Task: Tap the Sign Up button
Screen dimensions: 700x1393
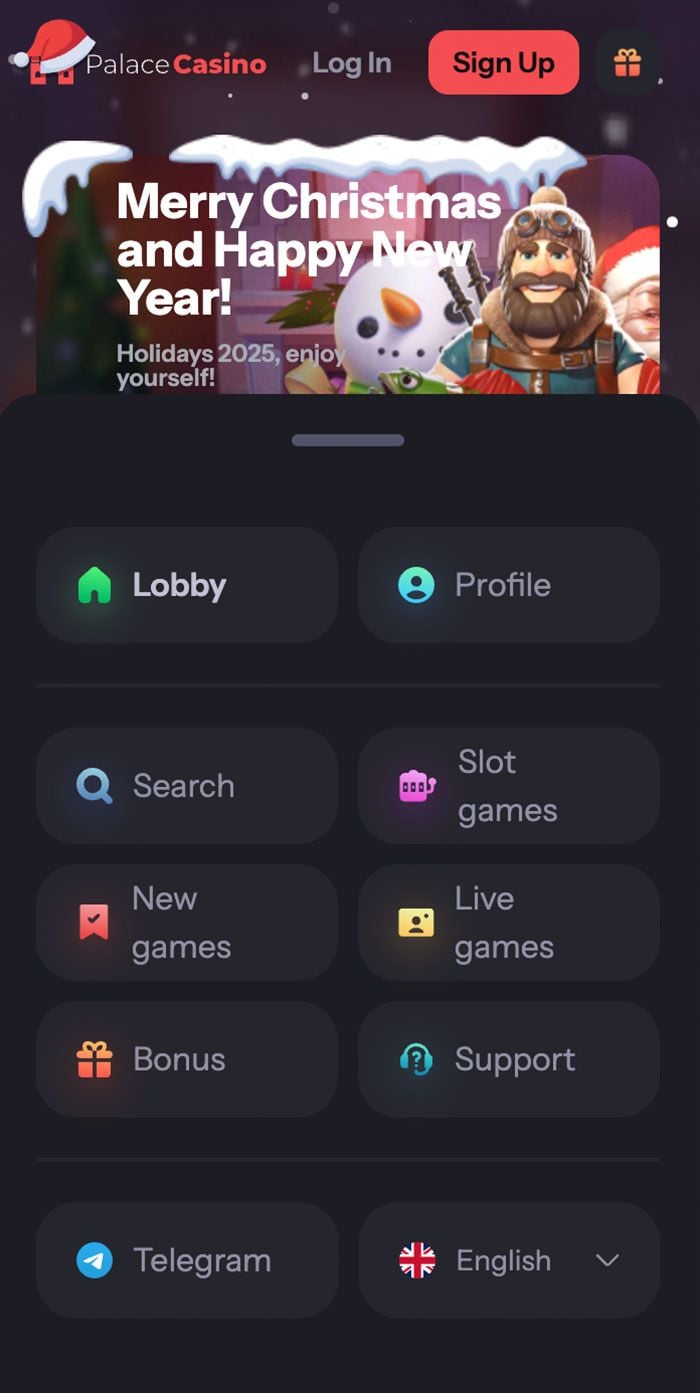Action: click(503, 63)
